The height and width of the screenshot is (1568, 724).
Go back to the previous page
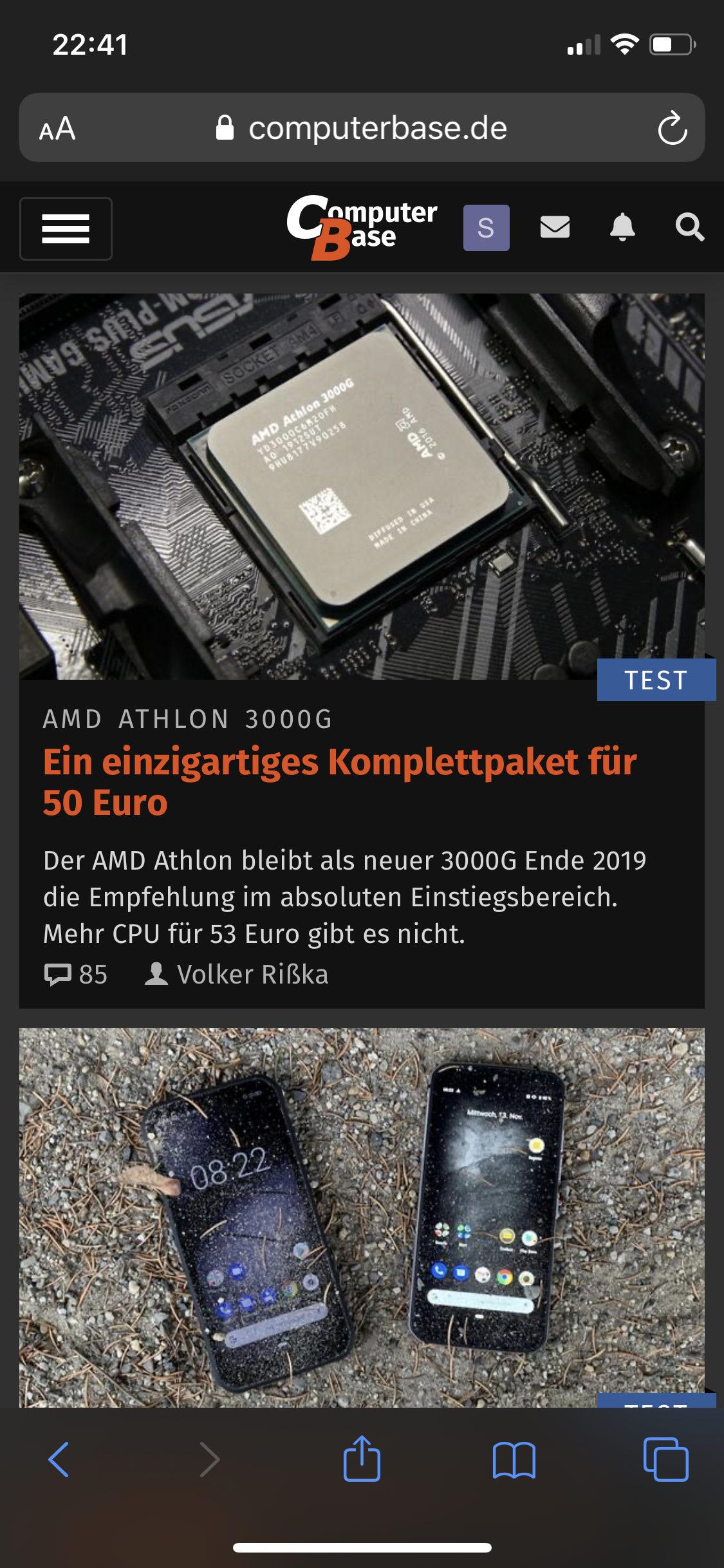pos(59,1459)
